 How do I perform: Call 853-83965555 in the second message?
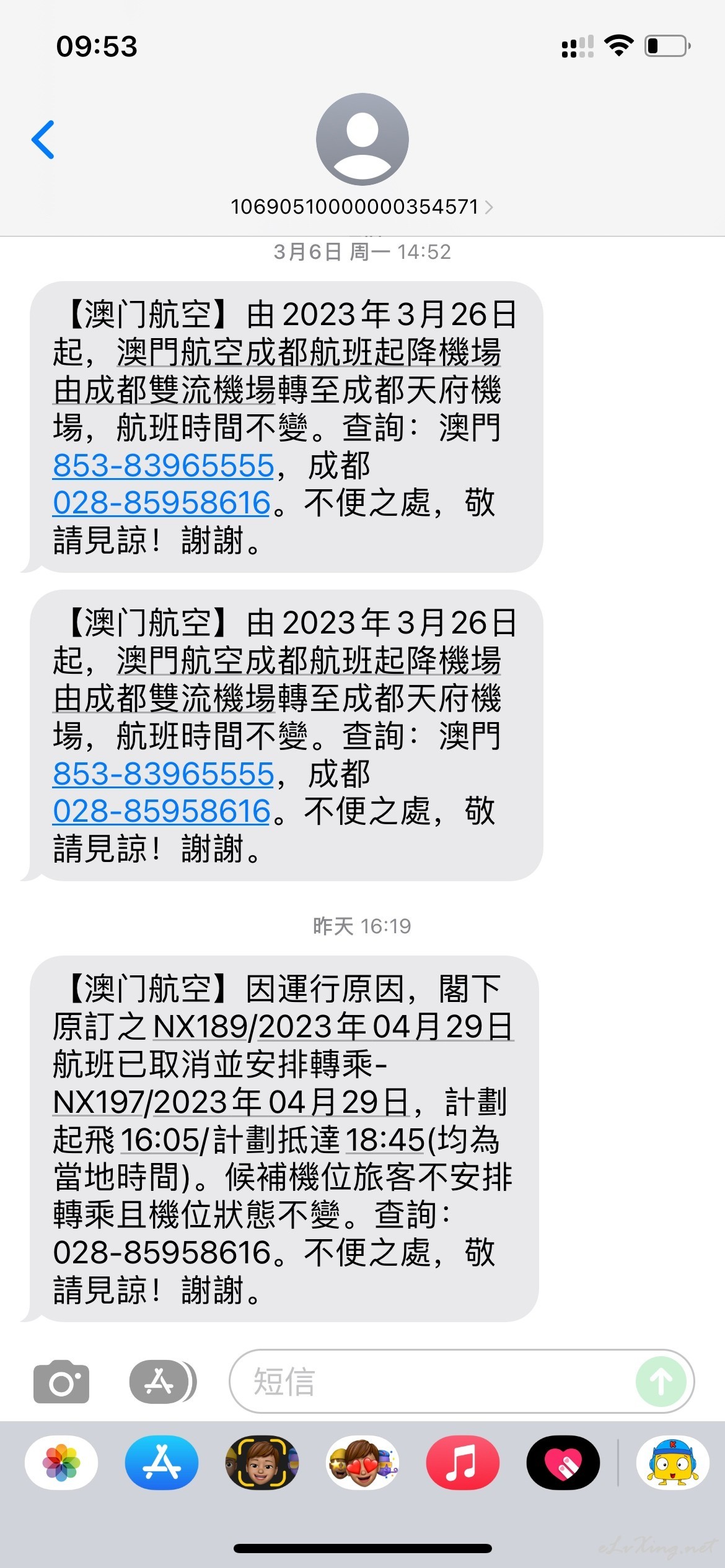[x=164, y=773]
